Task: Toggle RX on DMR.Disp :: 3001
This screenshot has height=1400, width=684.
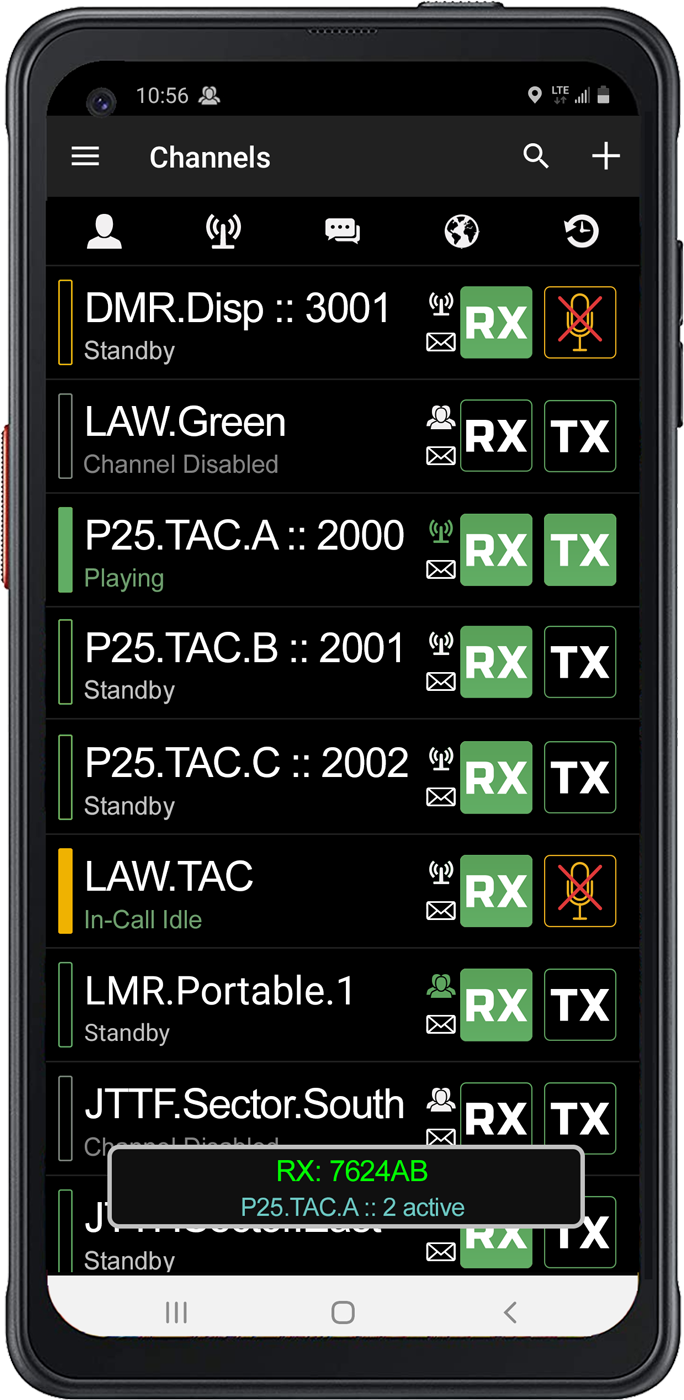Action: 496,322
